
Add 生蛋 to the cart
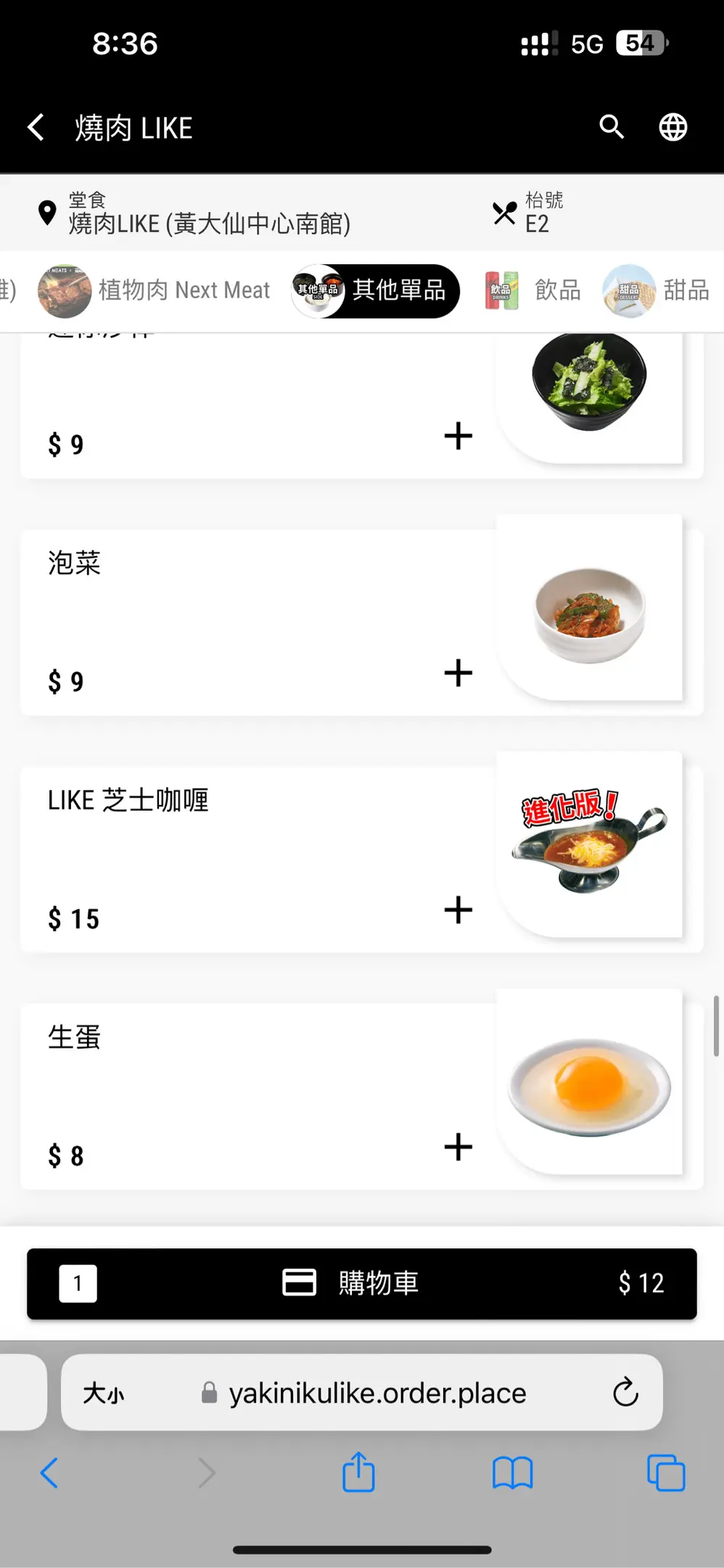(x=458, y=1147)
